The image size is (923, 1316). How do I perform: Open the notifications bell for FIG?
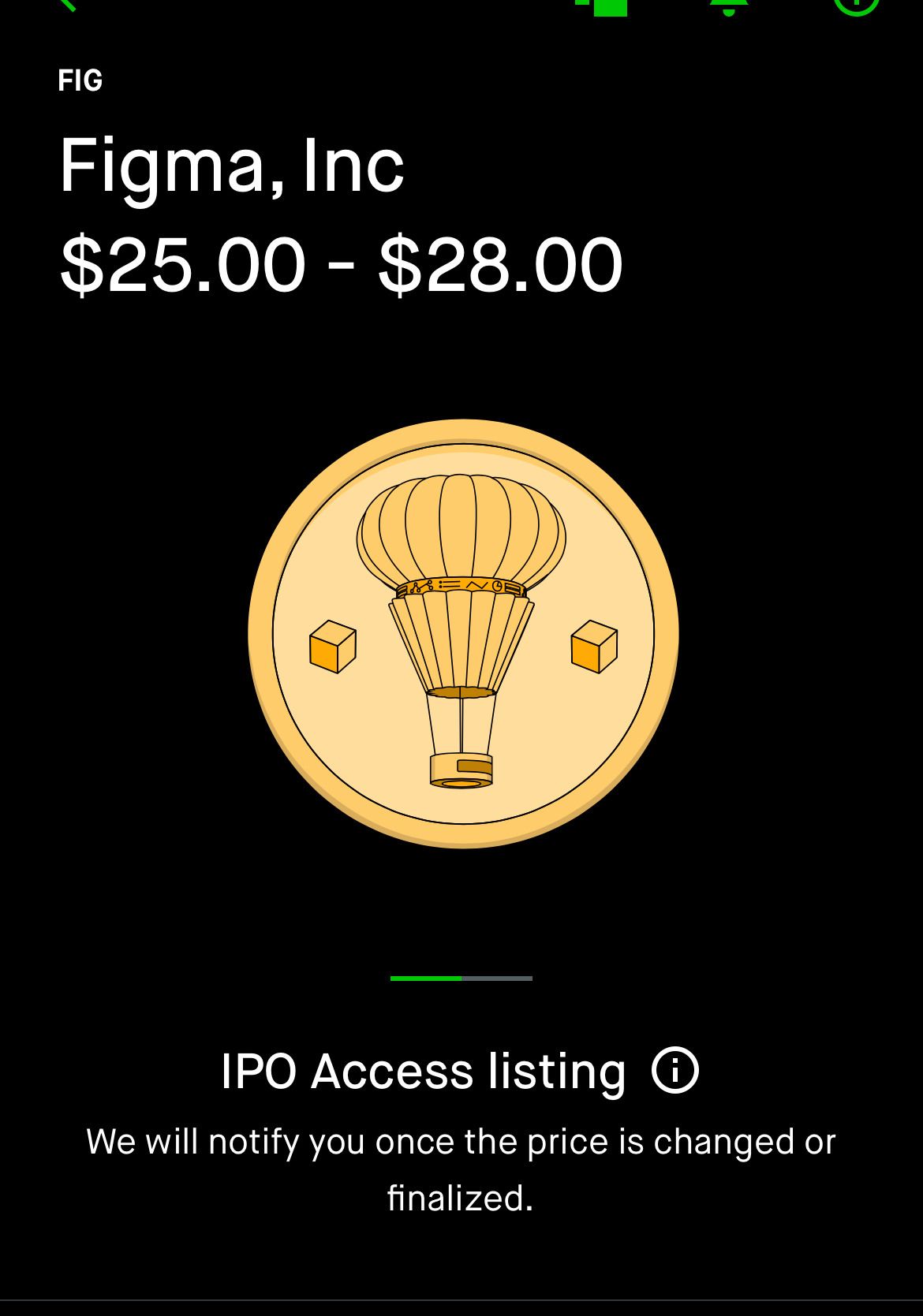pos(728,6)
